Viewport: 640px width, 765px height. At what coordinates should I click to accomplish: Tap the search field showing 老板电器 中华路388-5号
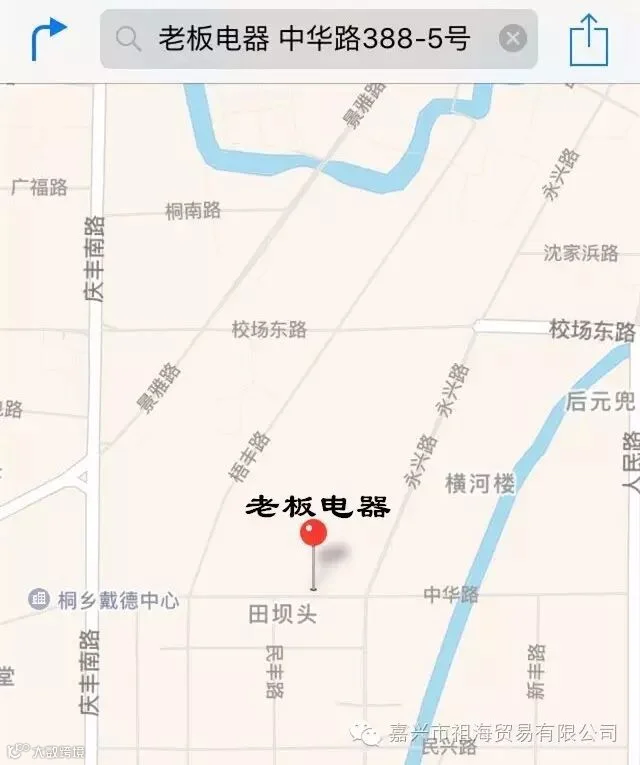coord(319,39)
